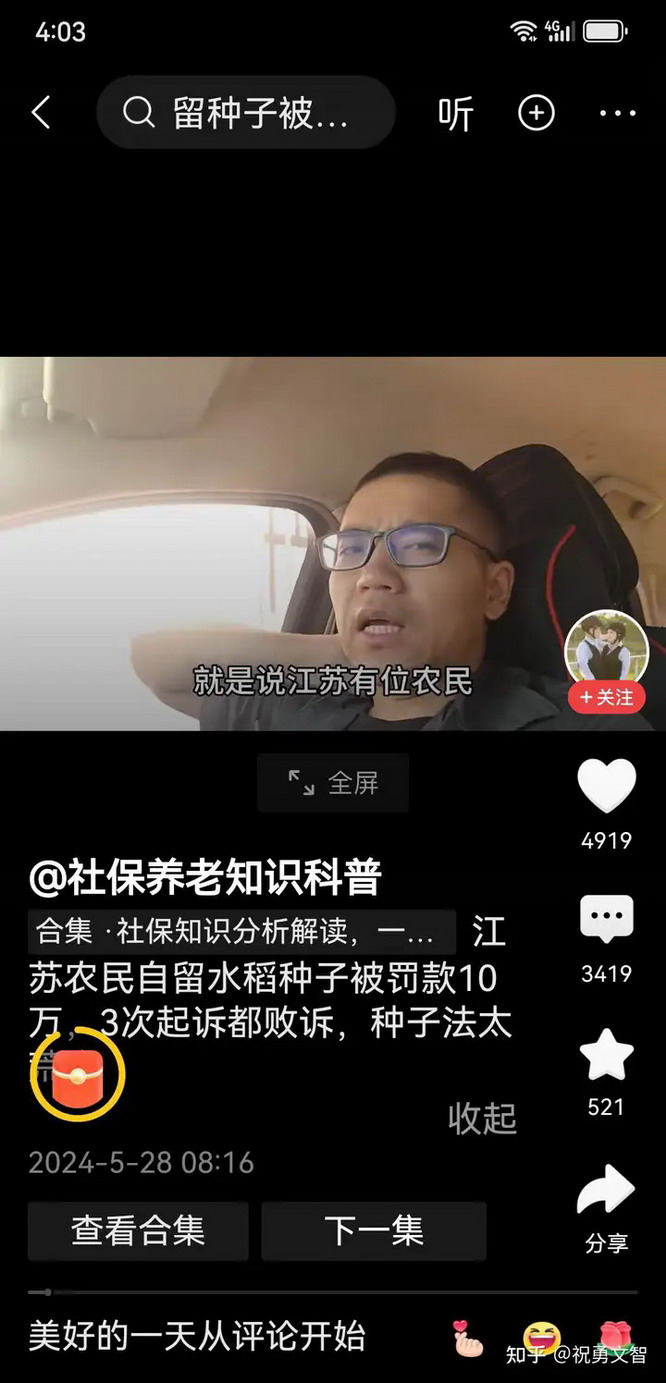
Task: Open the three-dot overflow menu
Action: click(617, 114)
